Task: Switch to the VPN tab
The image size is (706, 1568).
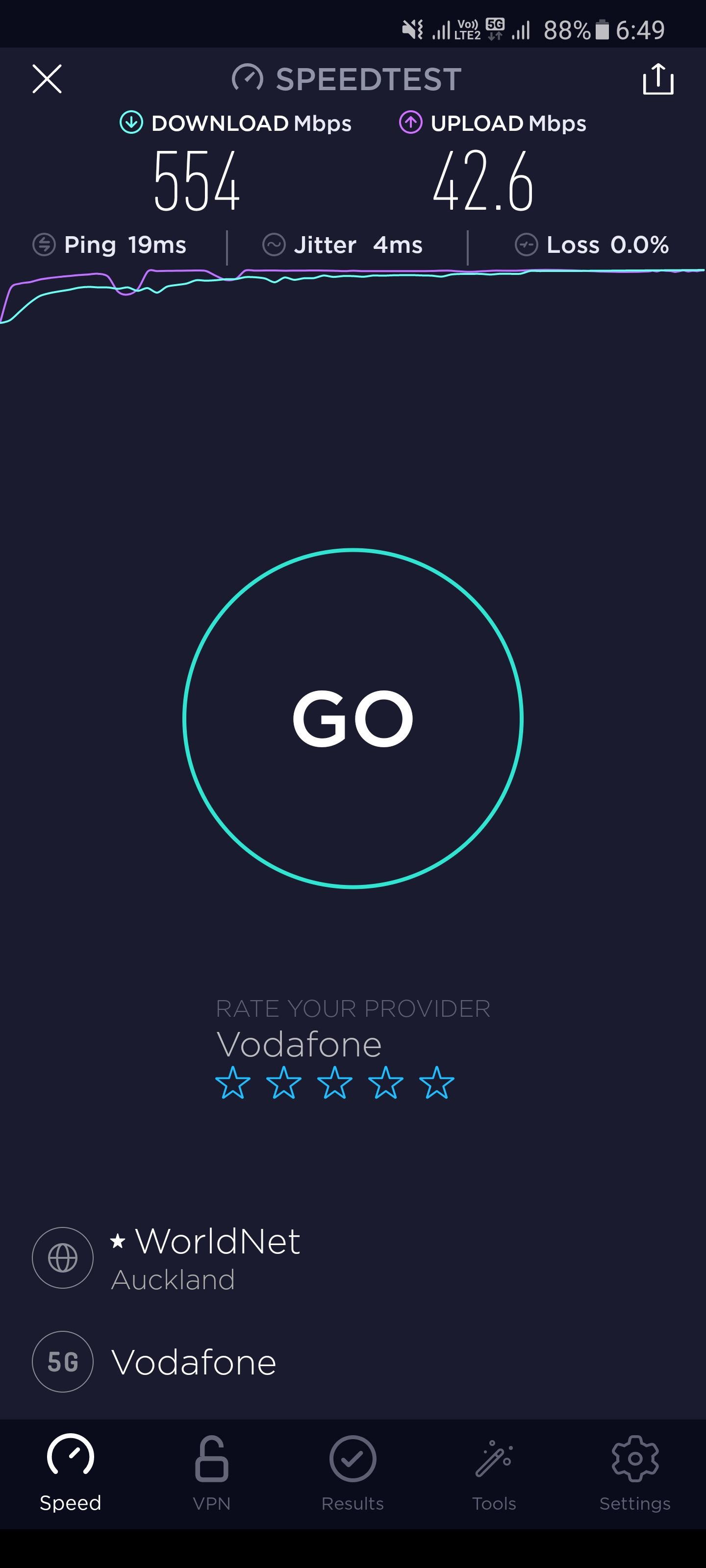Action: [211, 1473]
